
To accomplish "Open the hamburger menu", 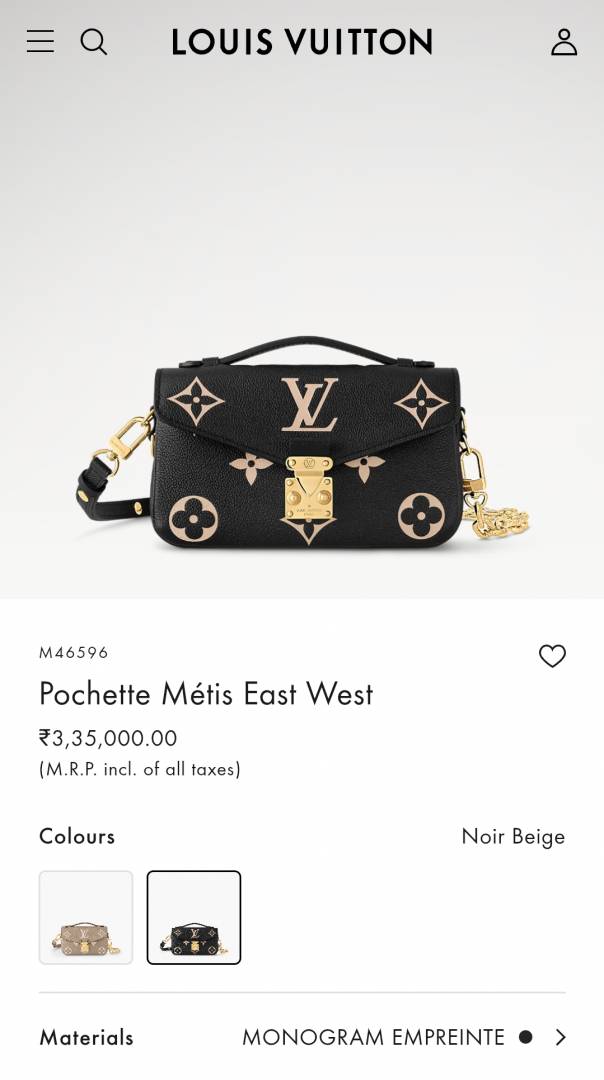I will (x=40, y=41).
